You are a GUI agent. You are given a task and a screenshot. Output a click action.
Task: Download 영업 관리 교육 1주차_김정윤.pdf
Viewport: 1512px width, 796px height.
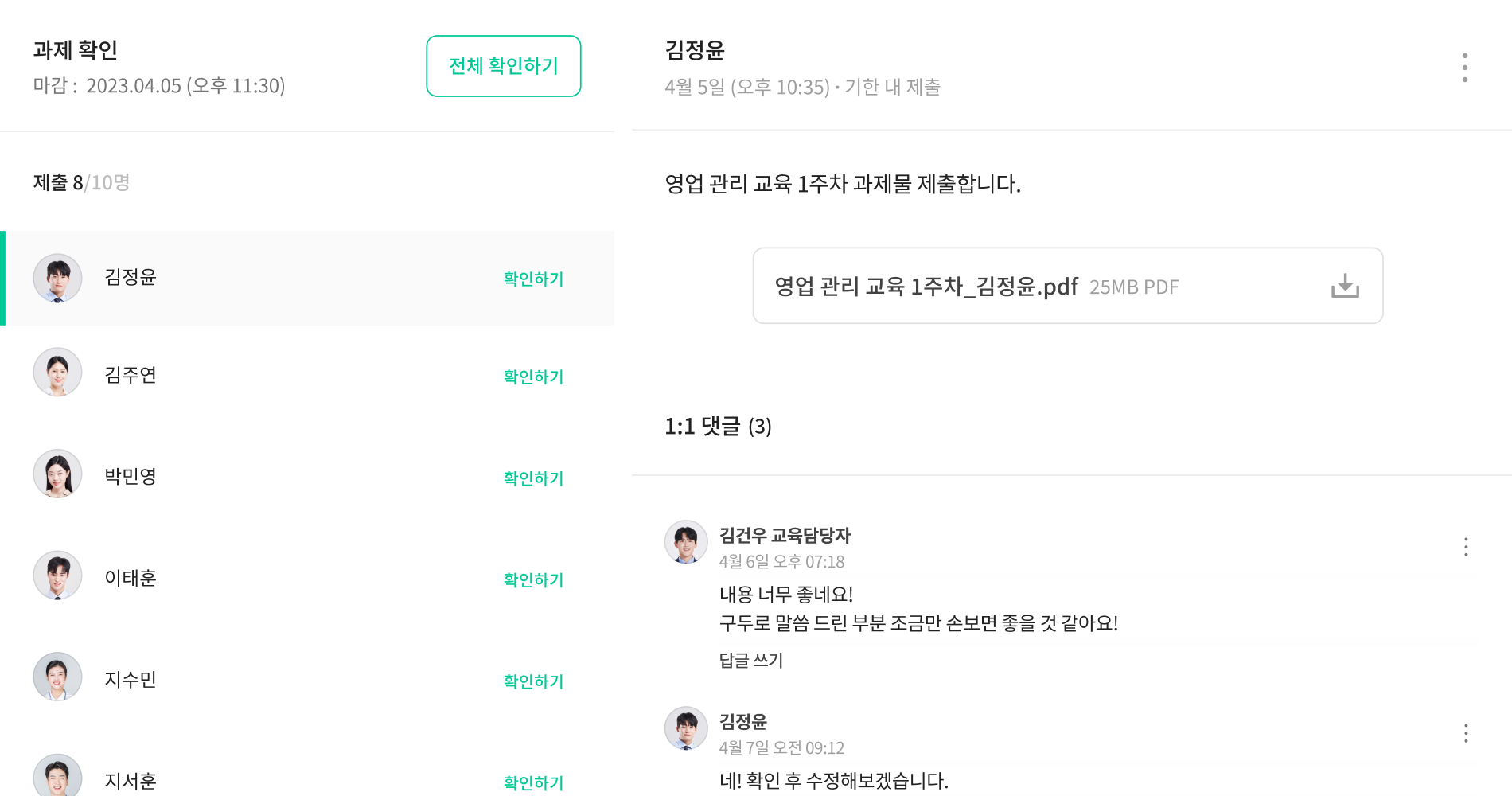tap(1345, 286)
